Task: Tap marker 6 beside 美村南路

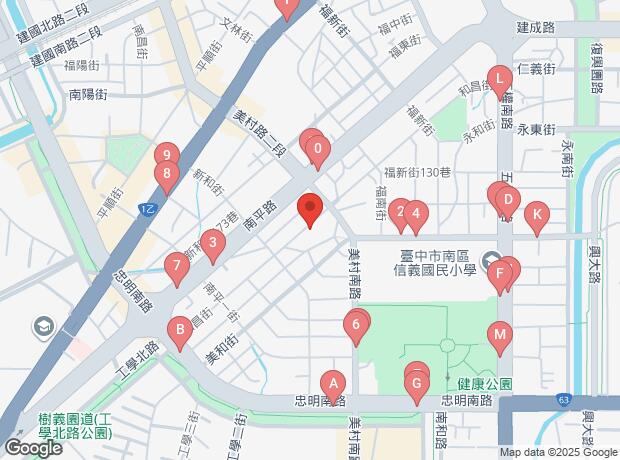Action: [356, 325]
